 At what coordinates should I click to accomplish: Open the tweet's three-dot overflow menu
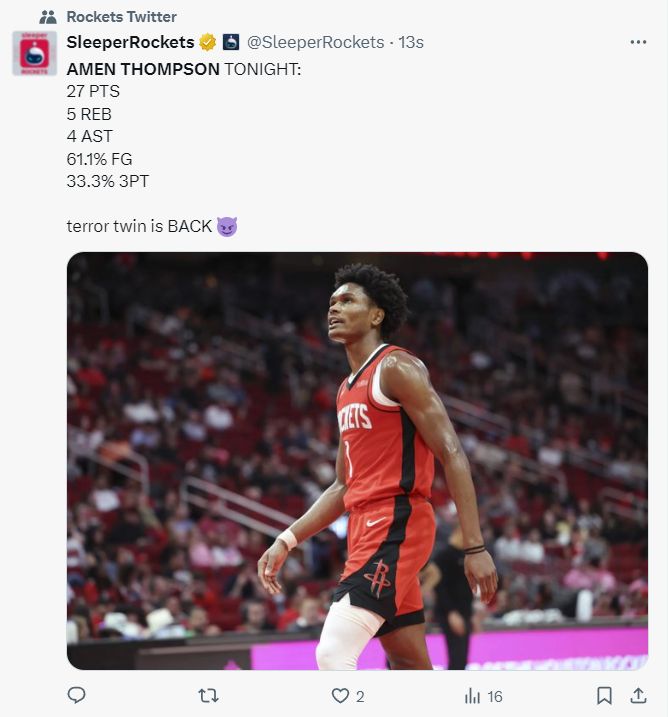point(638,42)
